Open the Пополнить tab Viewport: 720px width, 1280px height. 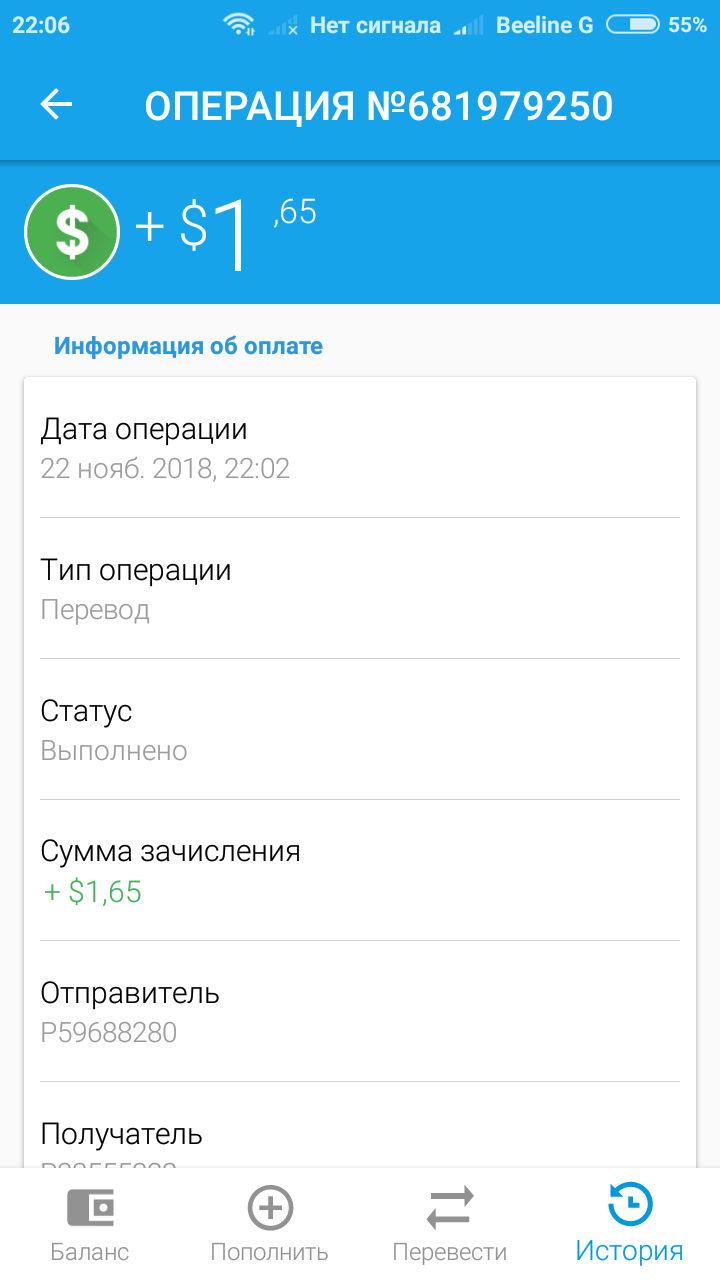coord(270,1223)
